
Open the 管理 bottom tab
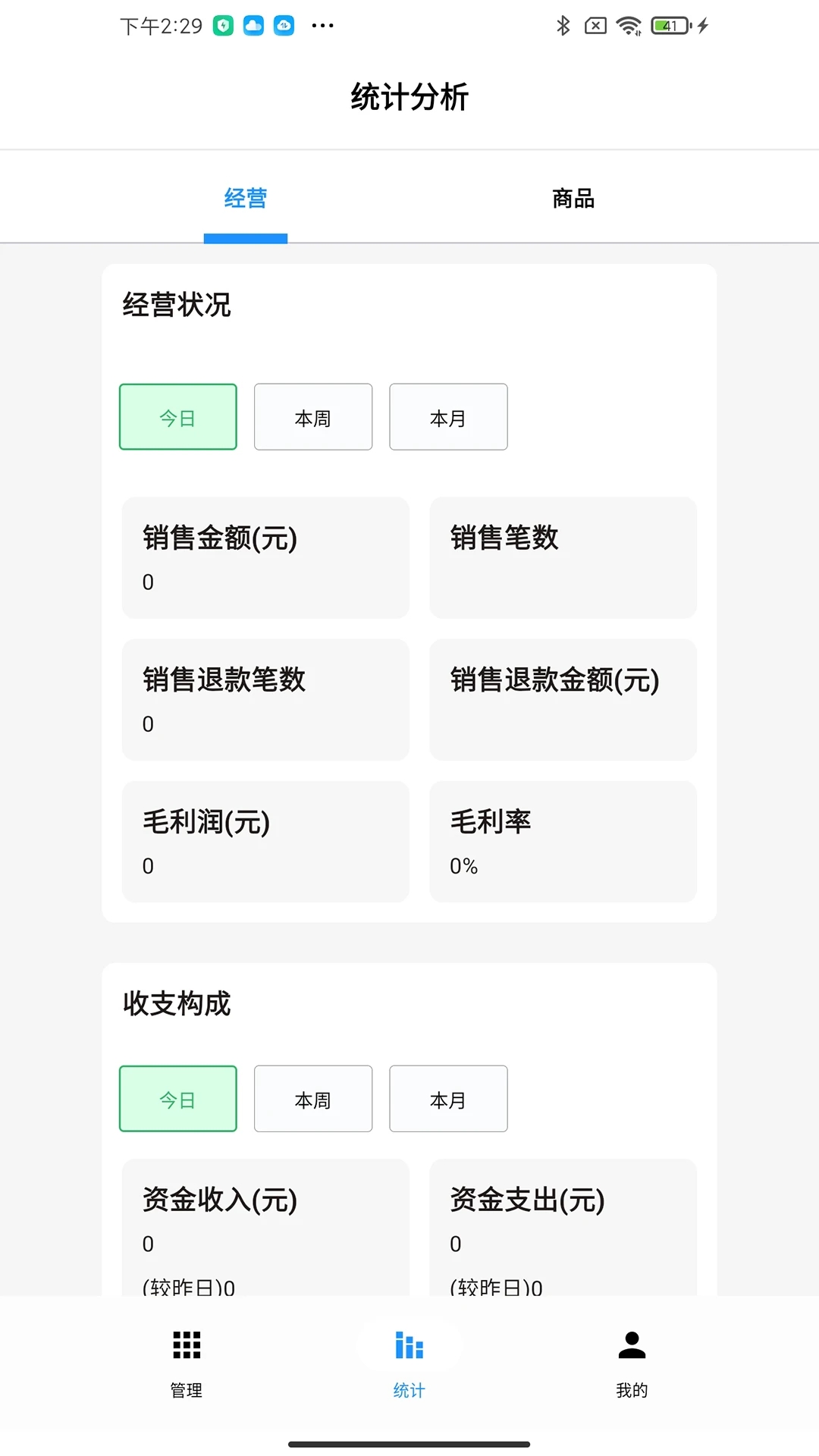(x=187, y=1363)
